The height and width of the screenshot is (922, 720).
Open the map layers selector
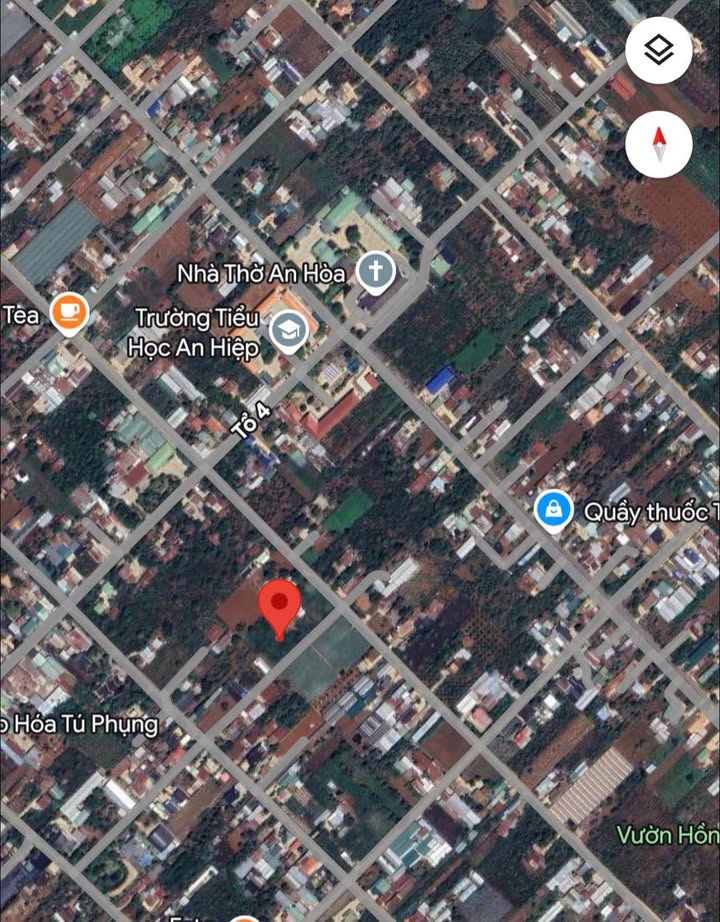(x=658, y=50)
